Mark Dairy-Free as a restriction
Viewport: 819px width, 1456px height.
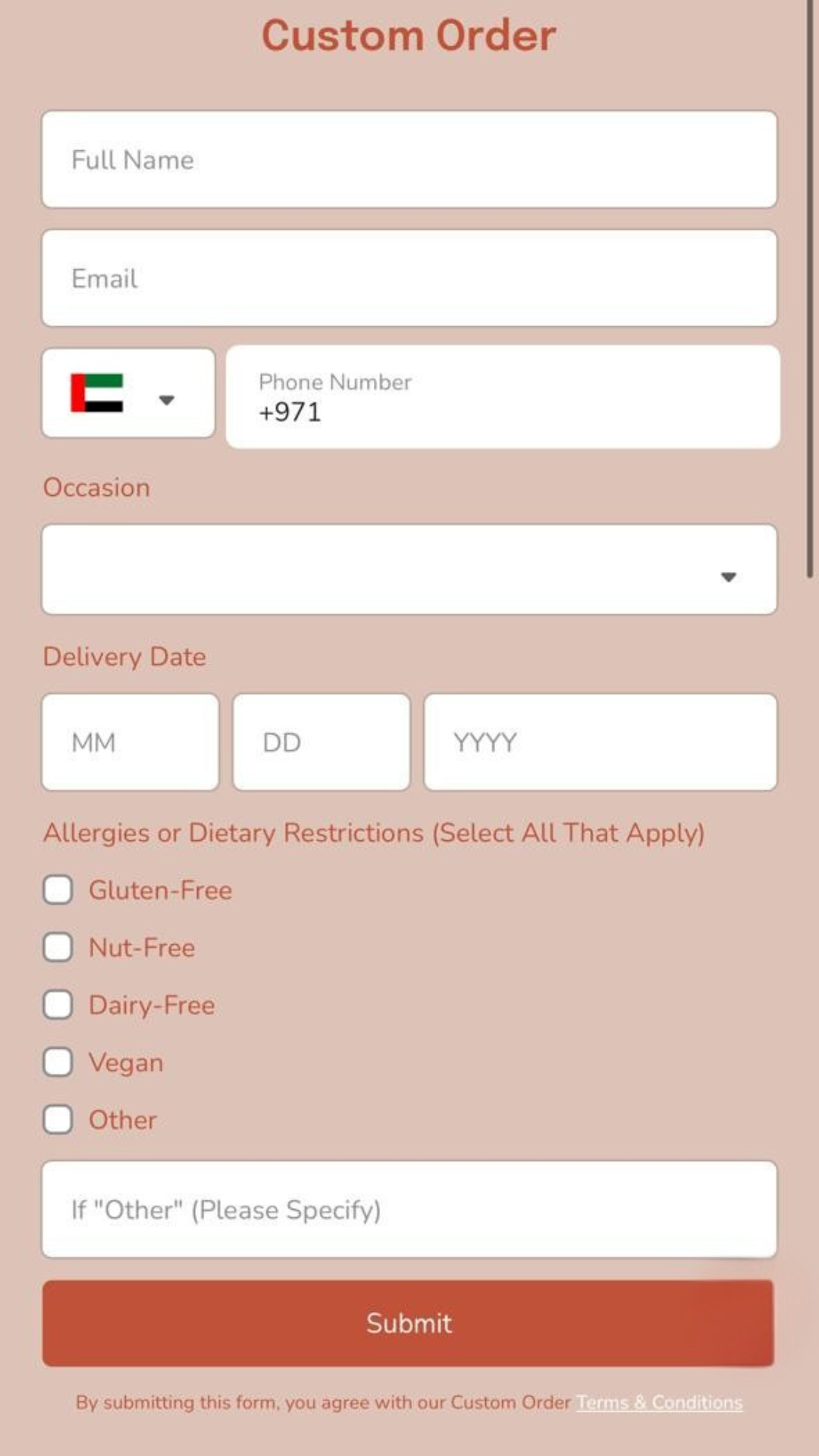pyautogui.click(x=58, y=1005)
